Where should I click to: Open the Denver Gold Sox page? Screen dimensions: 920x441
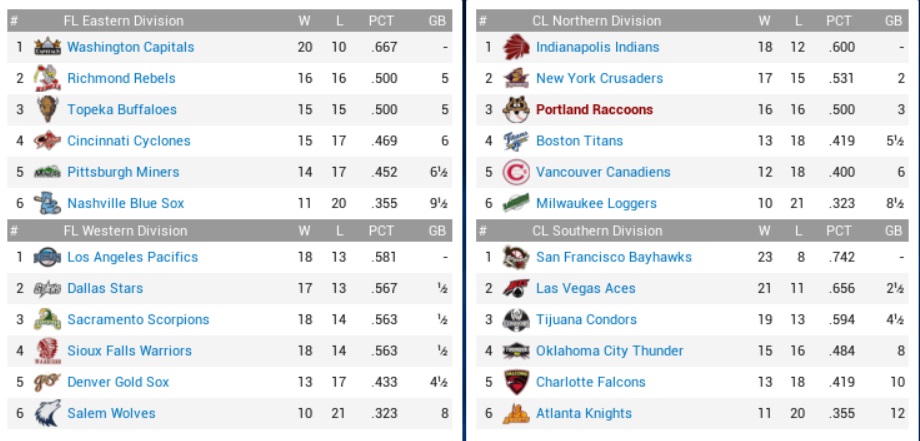(118, 382)
